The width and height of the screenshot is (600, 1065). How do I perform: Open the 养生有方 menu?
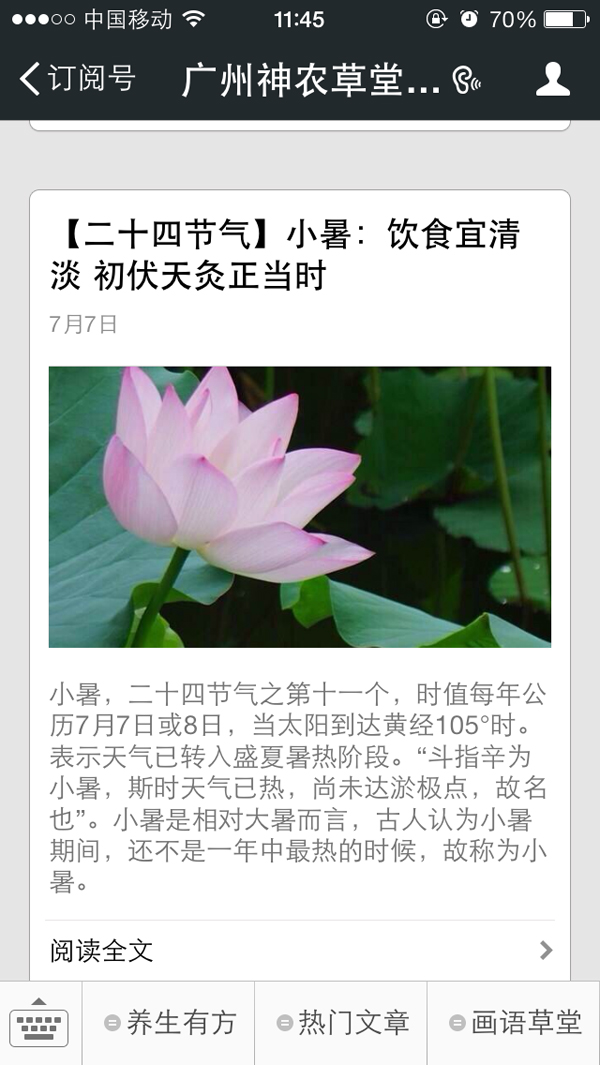point(169,1023)
